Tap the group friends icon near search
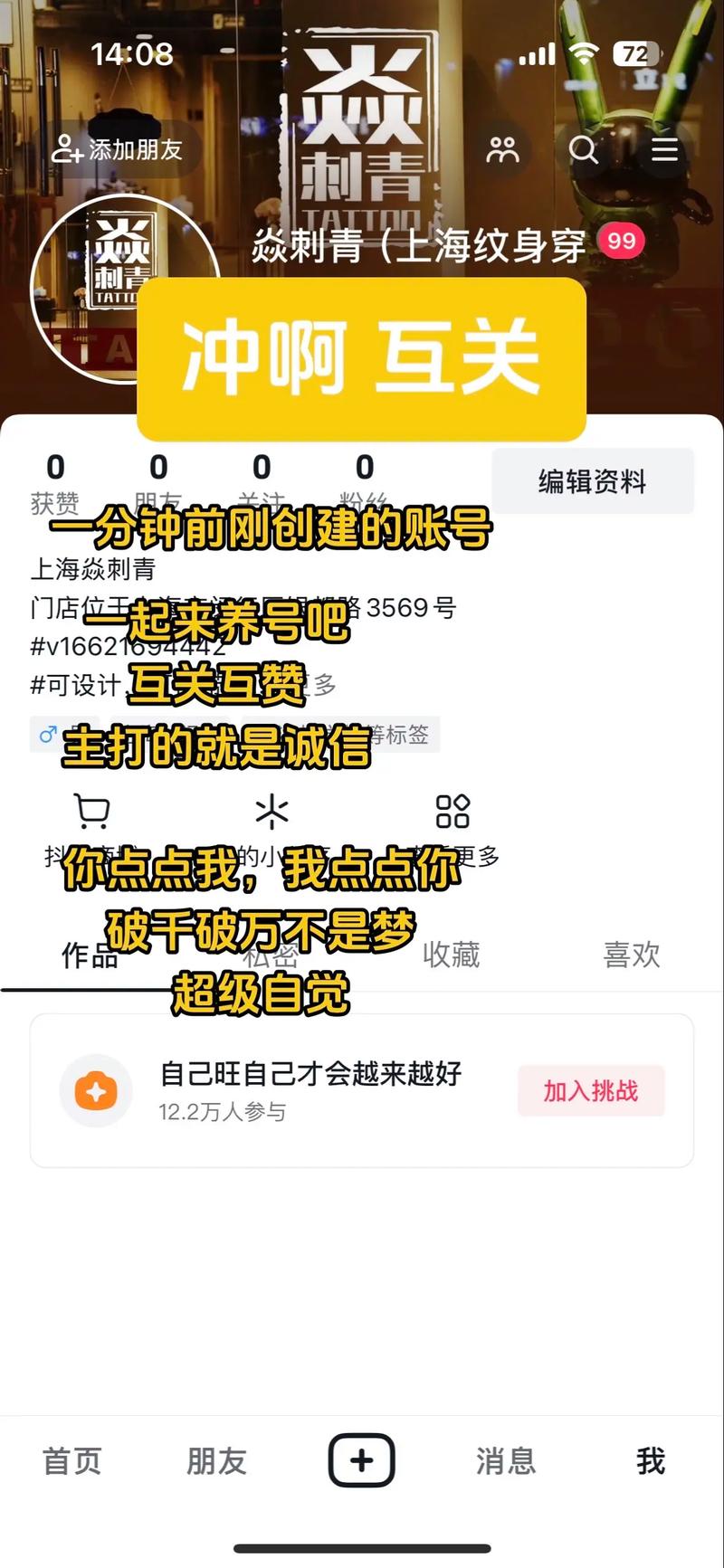 click(x=503, y=151)
